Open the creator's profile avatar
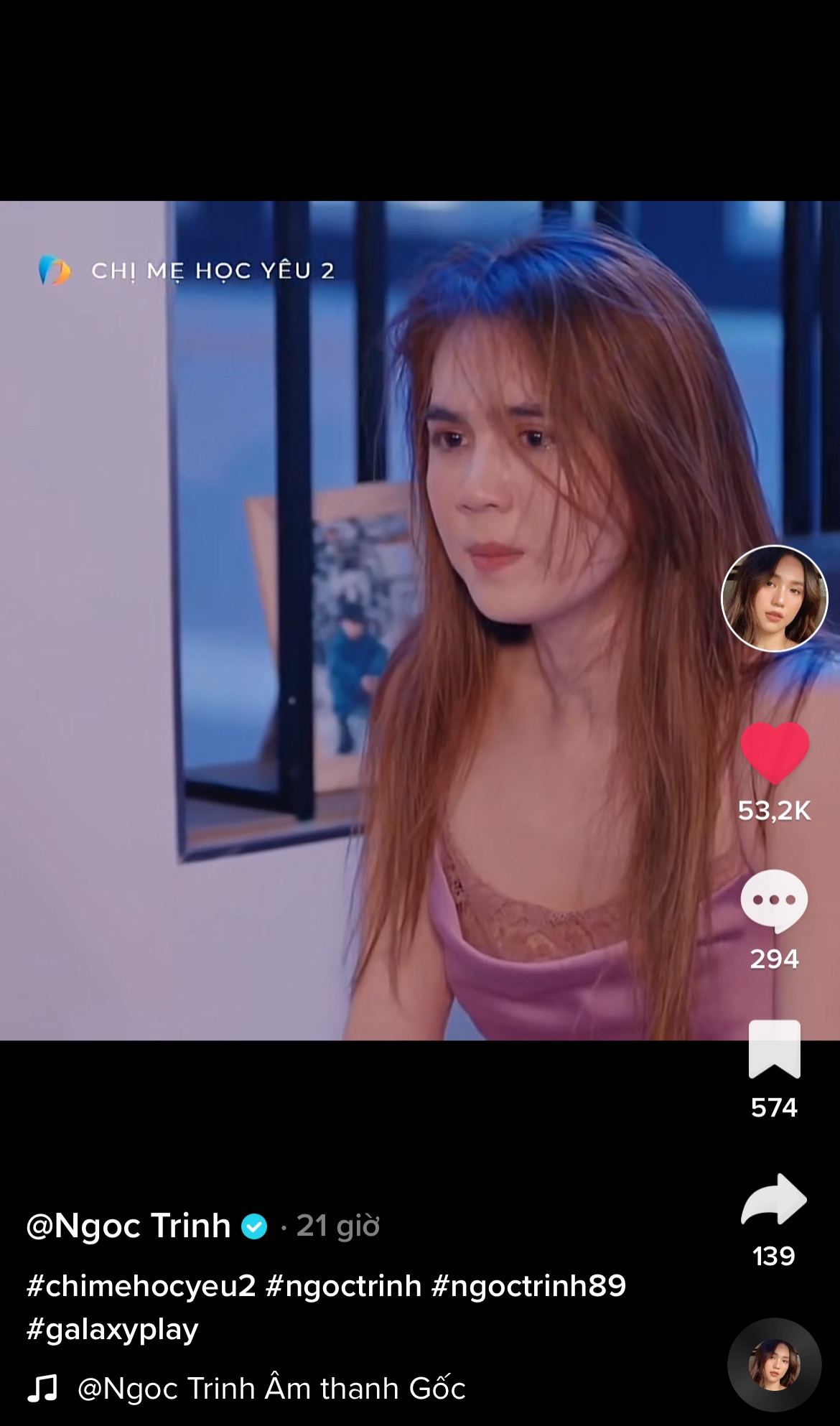This screenshot has height=1426, width=840. 774,598
